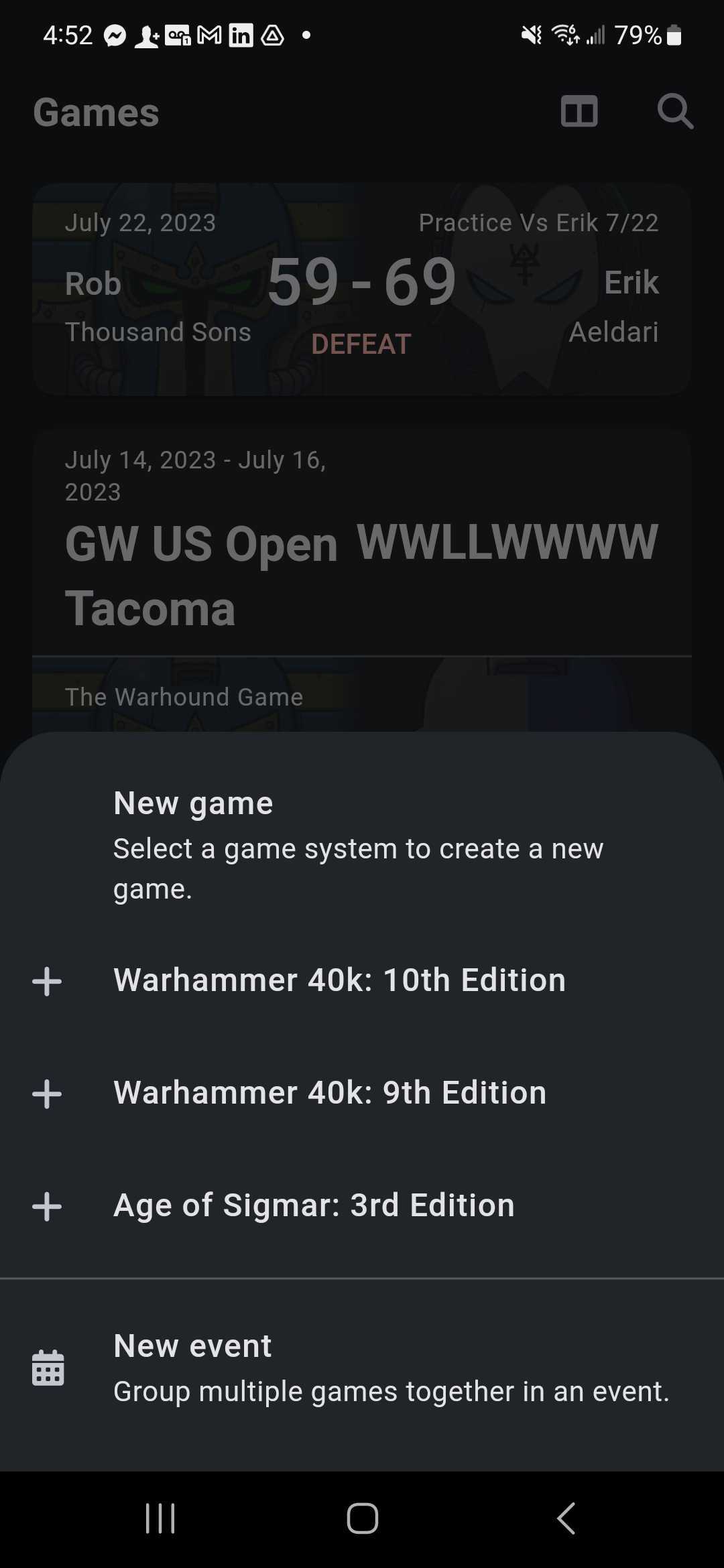Go back with the system back button
Viewport: 724px width, 1568px height.
[566, 1518]
